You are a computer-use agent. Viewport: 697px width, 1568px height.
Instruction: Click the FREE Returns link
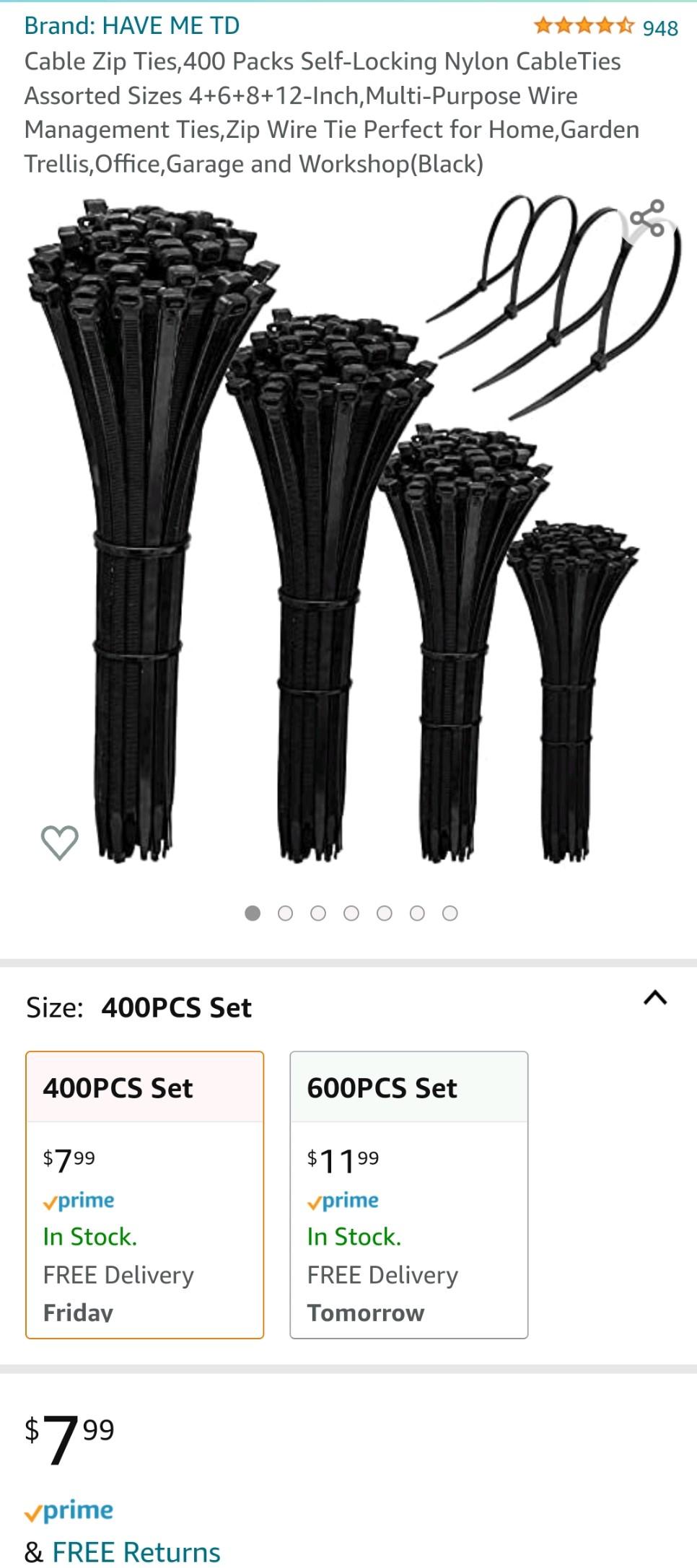[x=137, y=1550]
